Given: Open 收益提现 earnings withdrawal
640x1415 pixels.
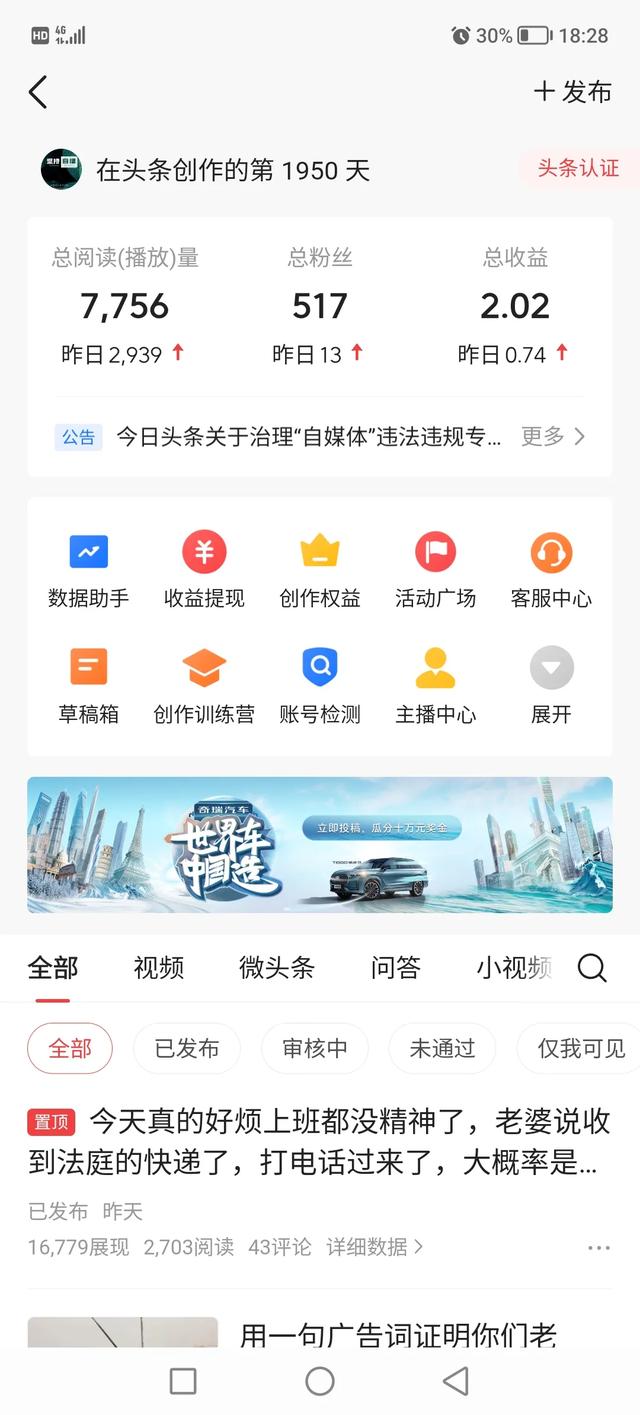Looking at the screenshot, I should pos(204,570).
